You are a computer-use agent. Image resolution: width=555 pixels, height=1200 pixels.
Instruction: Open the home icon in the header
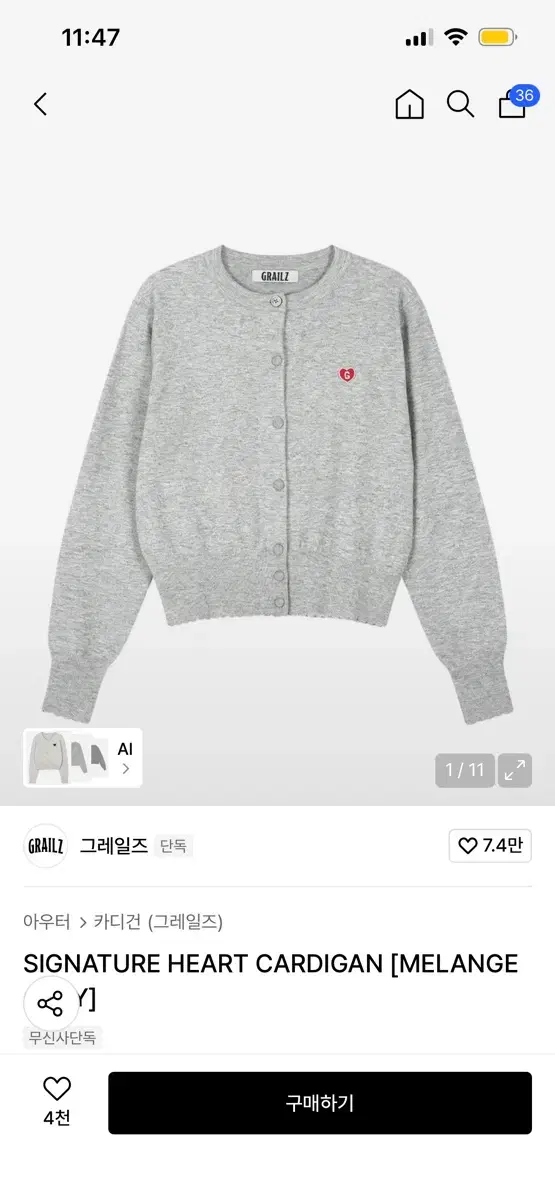pyautogui.click(x=410, y=104)
